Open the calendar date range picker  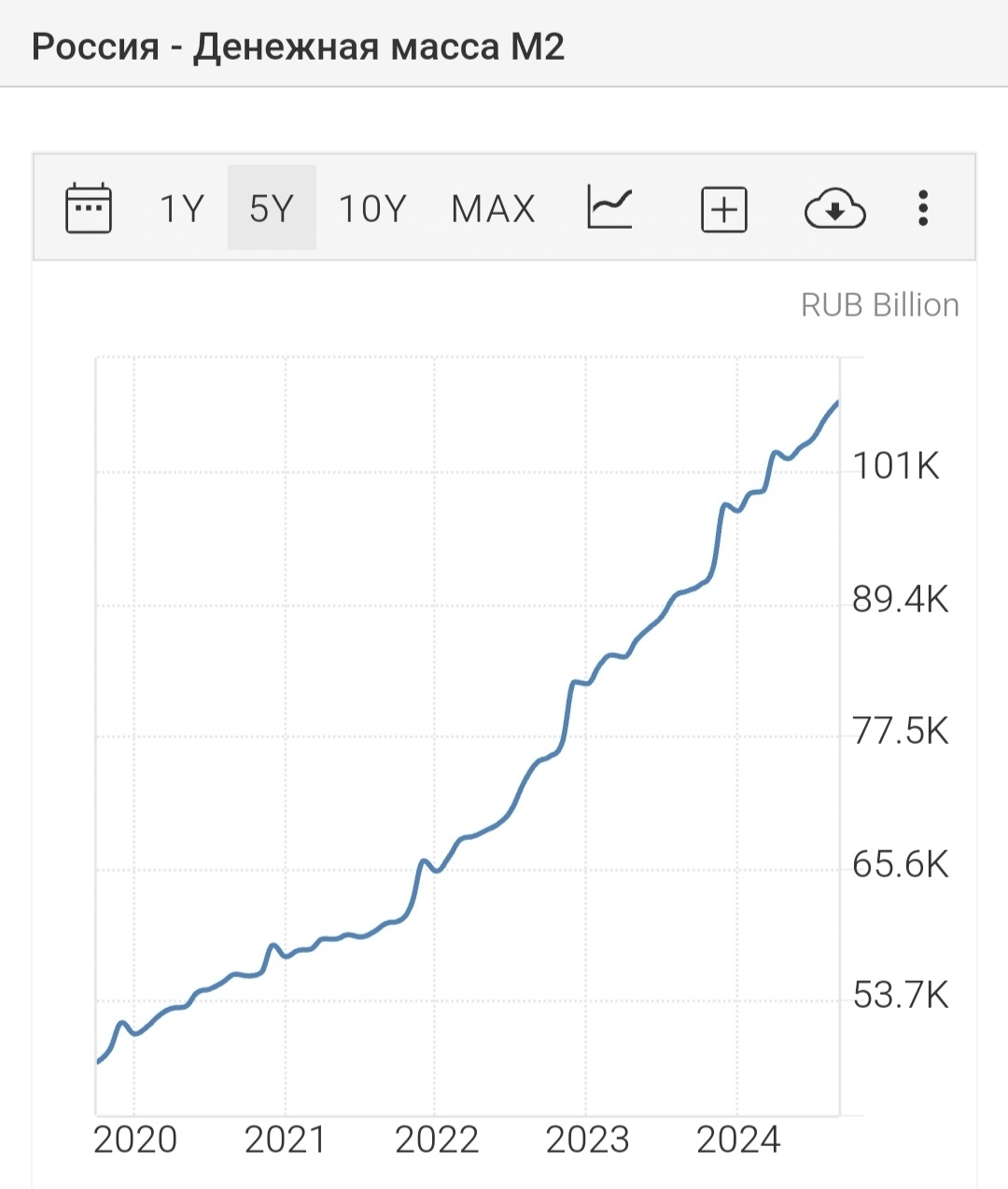[89, 207]
